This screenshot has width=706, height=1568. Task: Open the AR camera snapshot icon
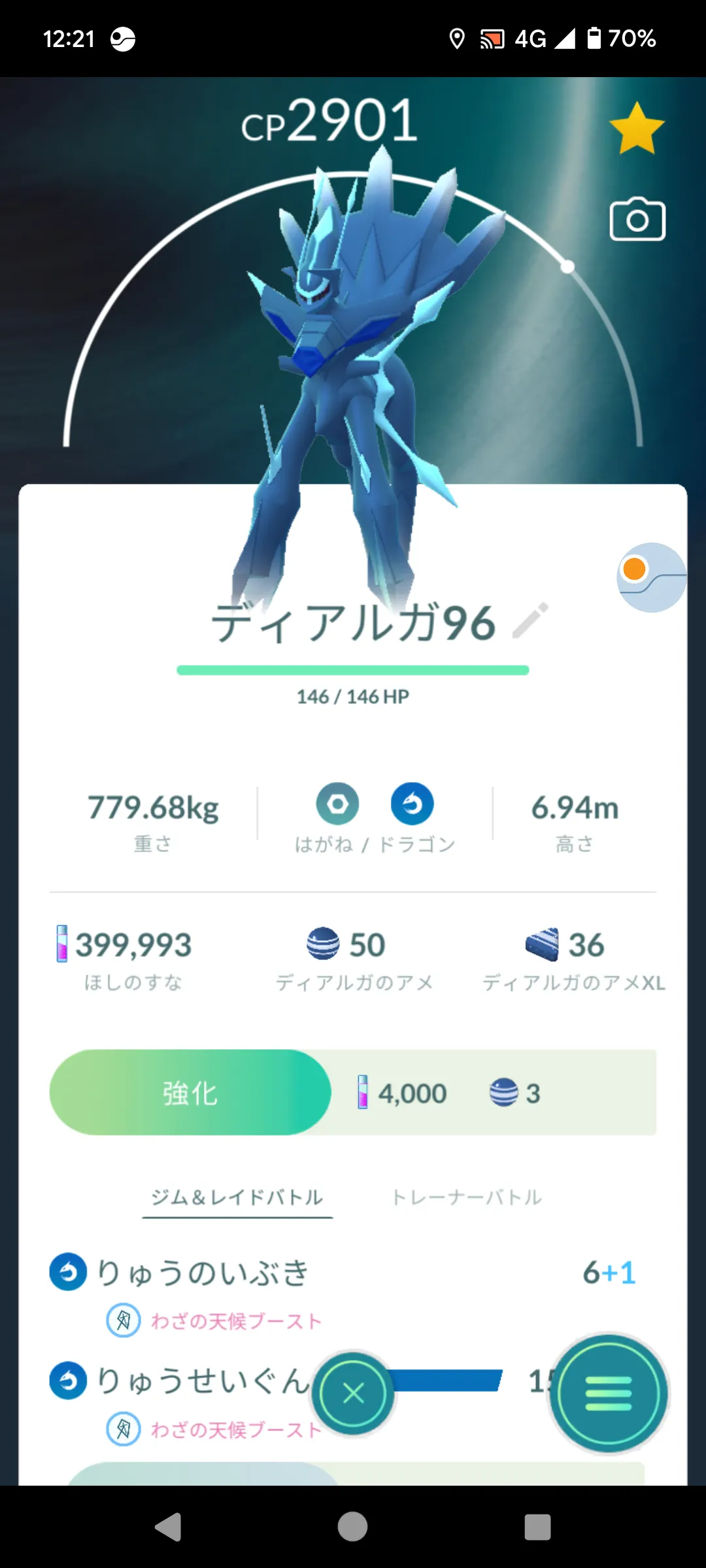click(637, 220)
